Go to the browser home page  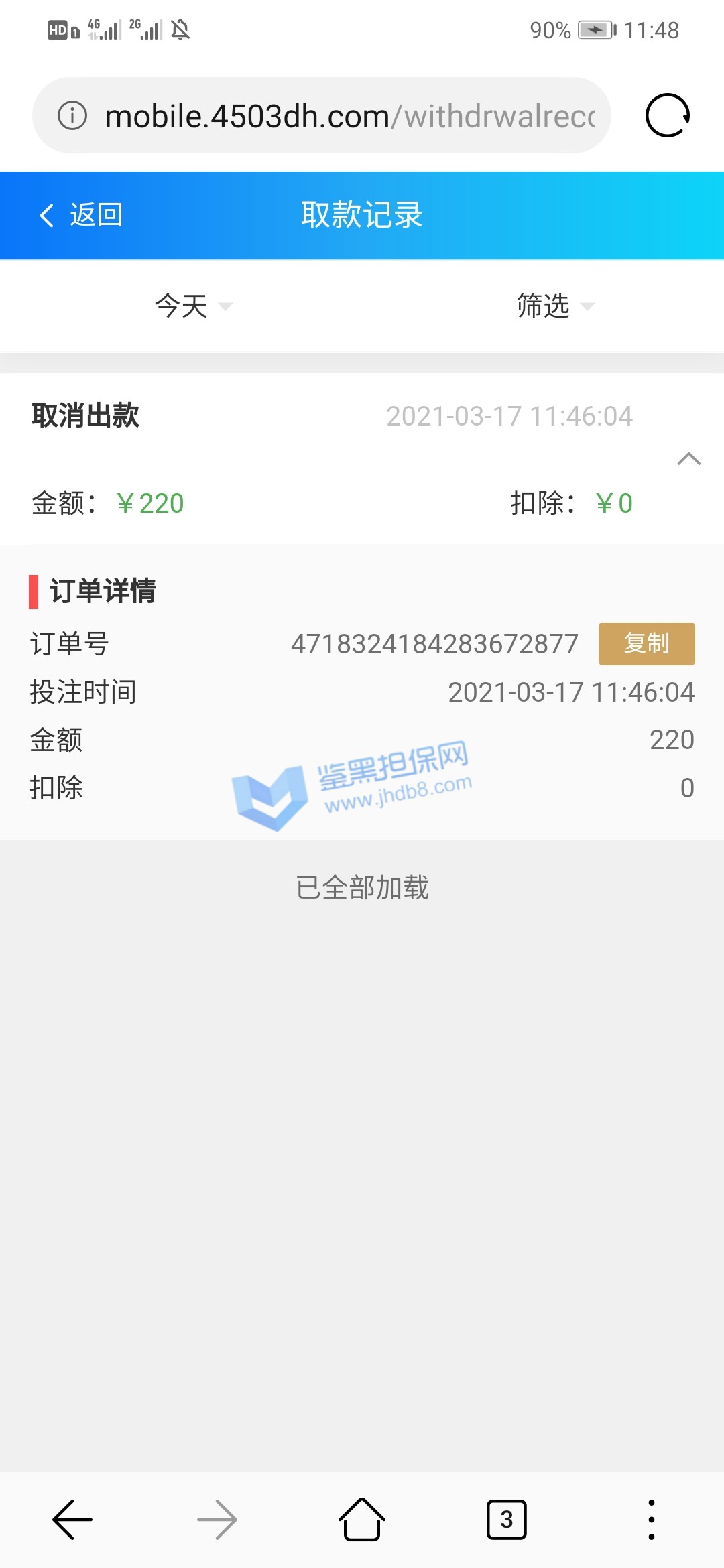(362, 1520)
